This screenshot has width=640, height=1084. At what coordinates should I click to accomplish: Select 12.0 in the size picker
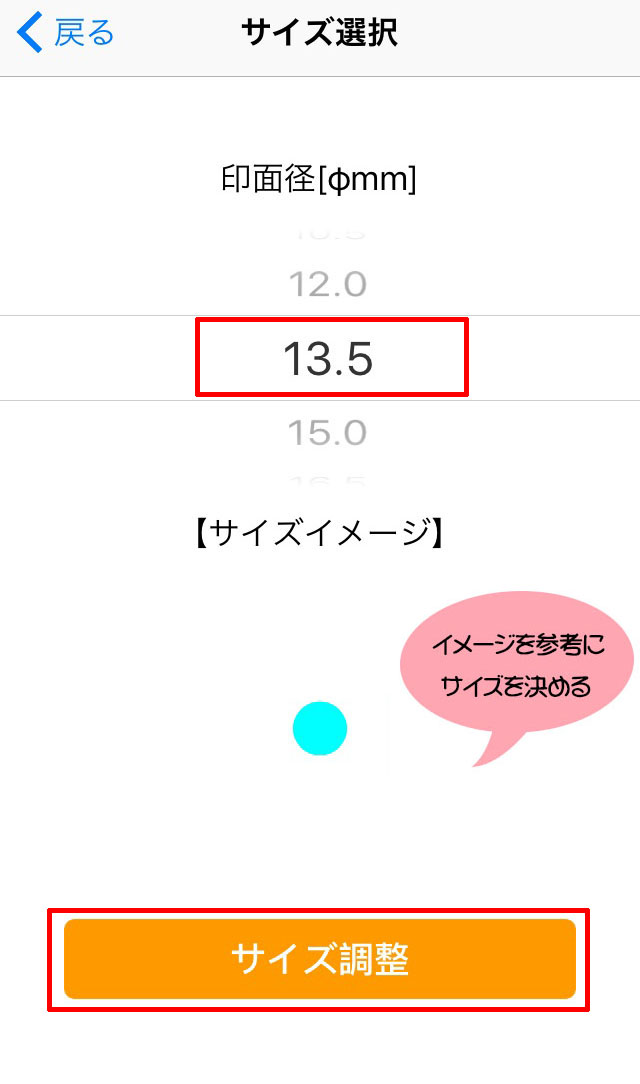(328, 284)
